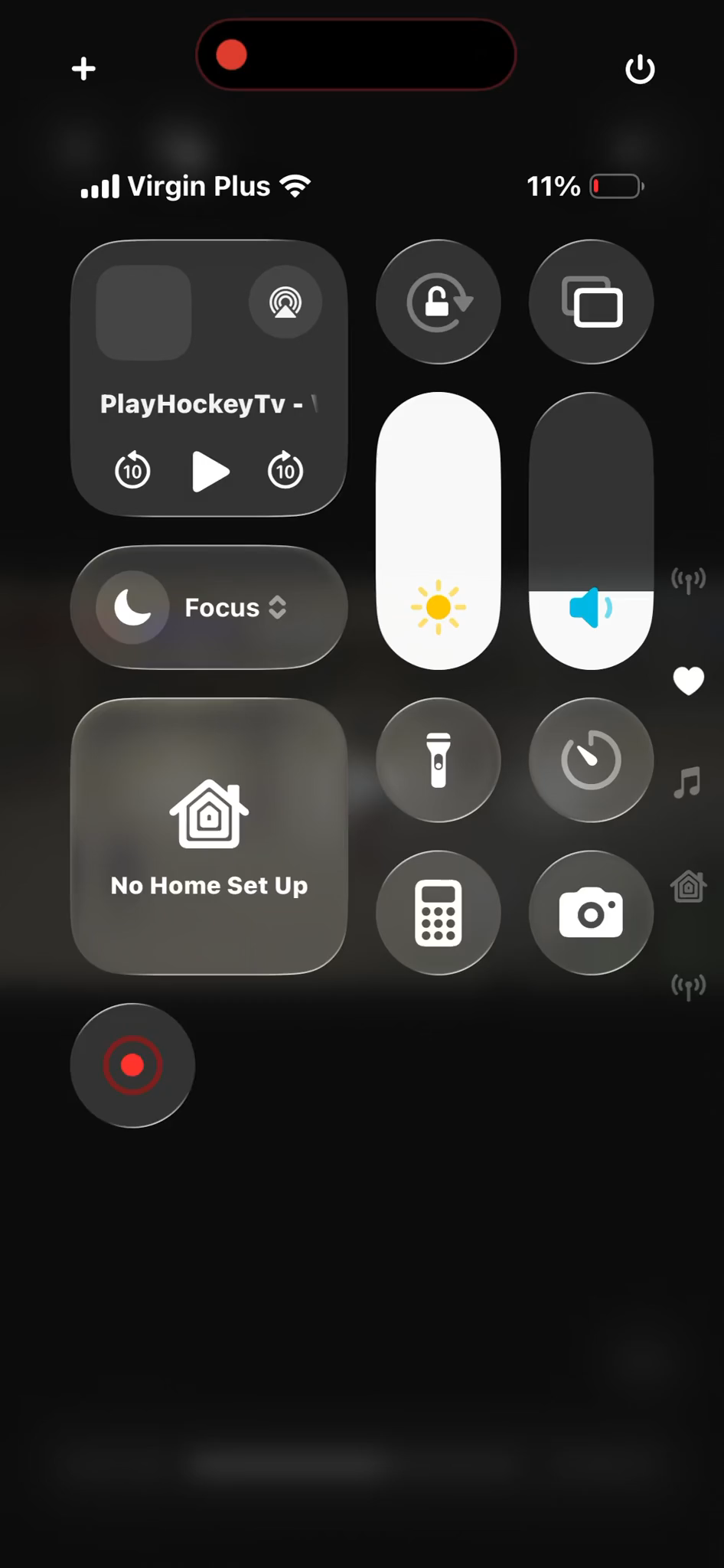
Task: Skip media forward 10 seconds
Action: coord(285,470)
